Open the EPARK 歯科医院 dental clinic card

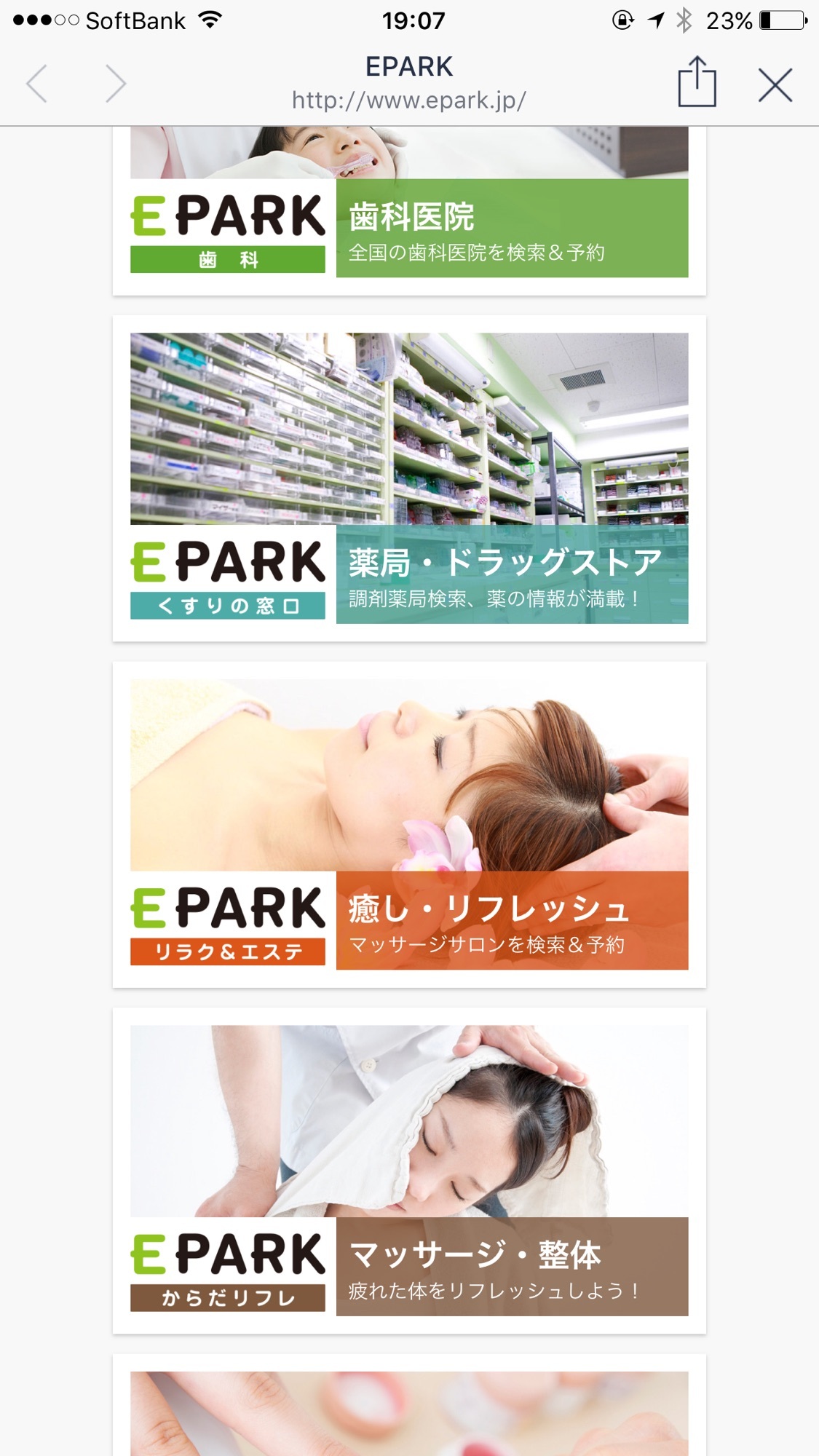[409, 211]
